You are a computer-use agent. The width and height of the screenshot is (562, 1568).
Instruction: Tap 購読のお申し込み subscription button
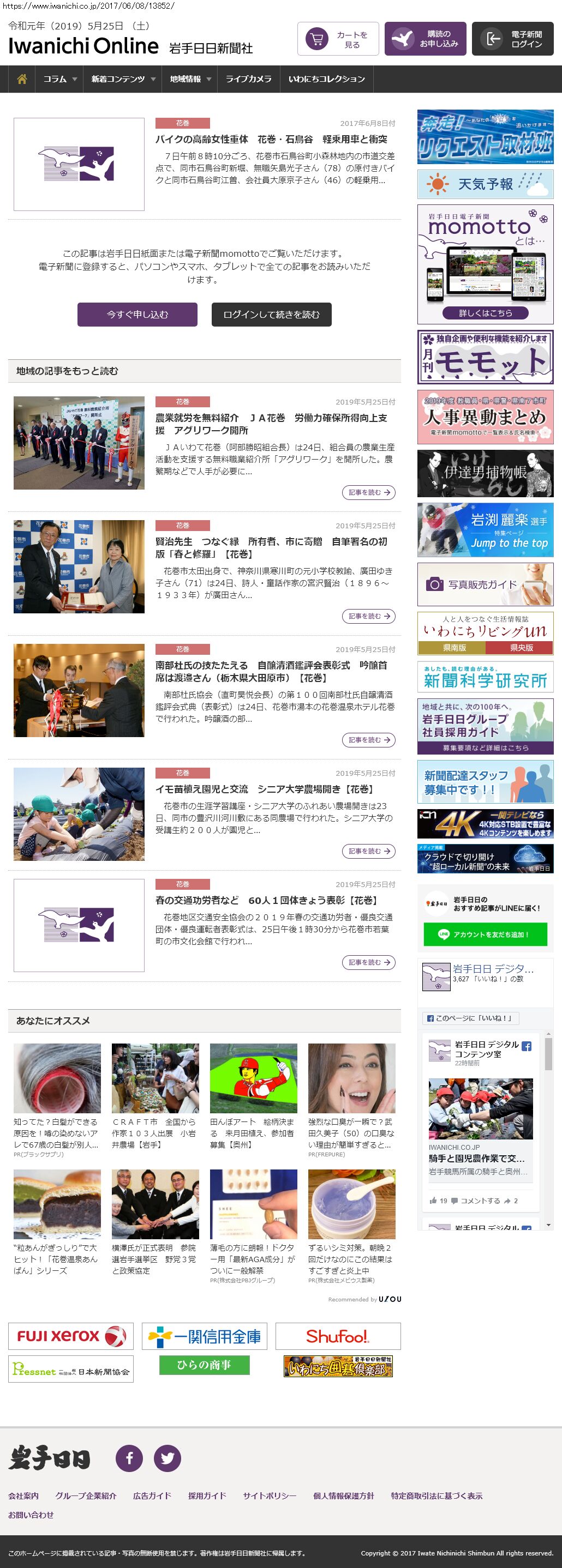point(426,40)
